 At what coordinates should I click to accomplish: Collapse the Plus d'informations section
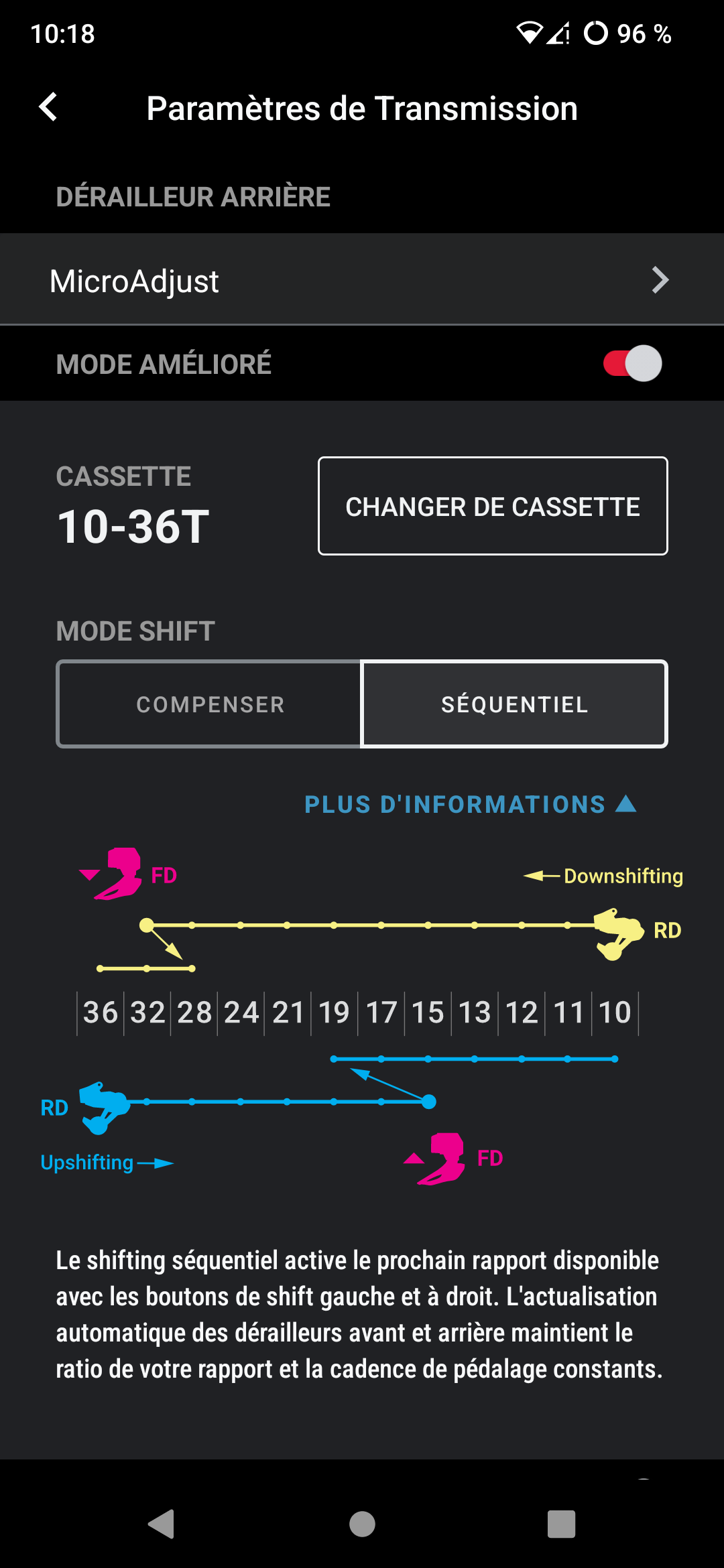(x=470, y=804)
